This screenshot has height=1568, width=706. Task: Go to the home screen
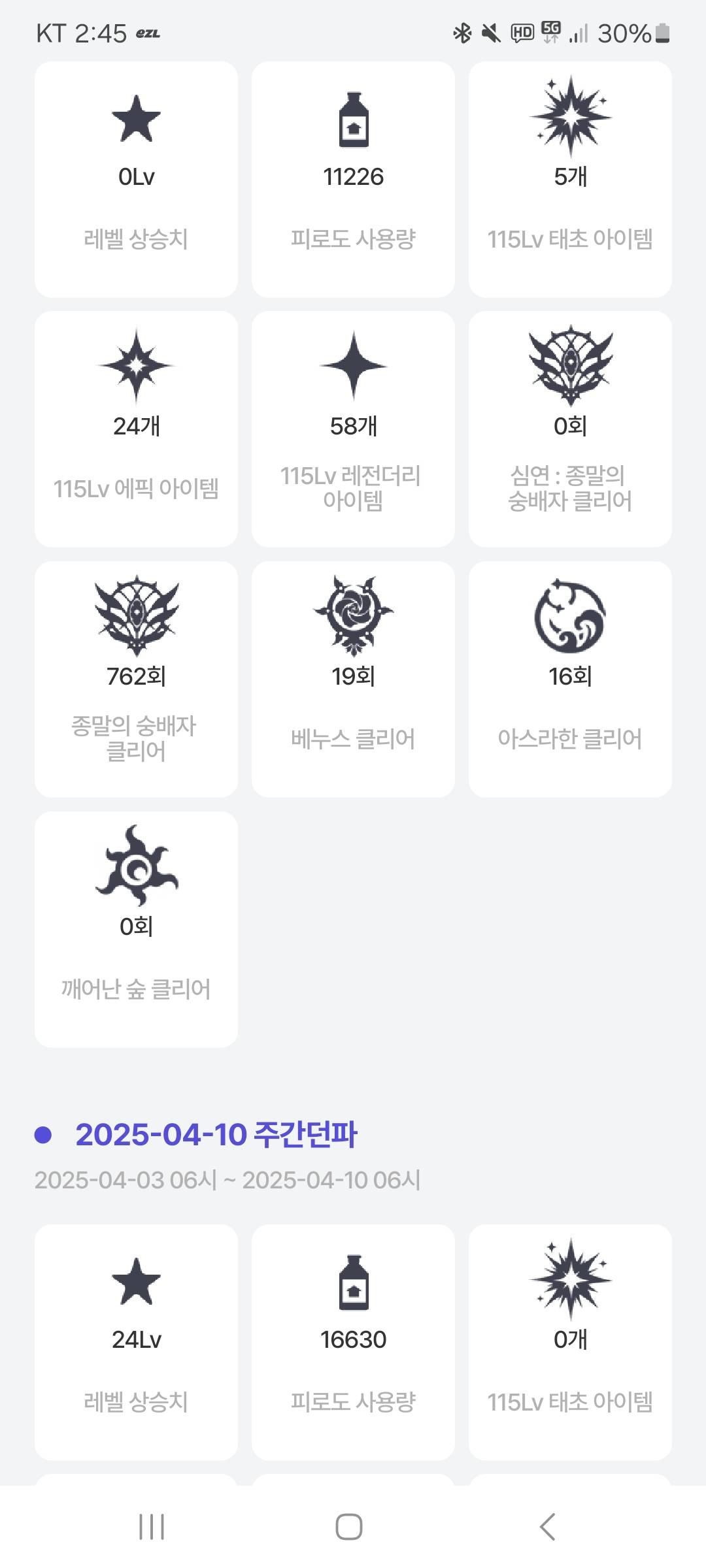(x=349, y=1527)
